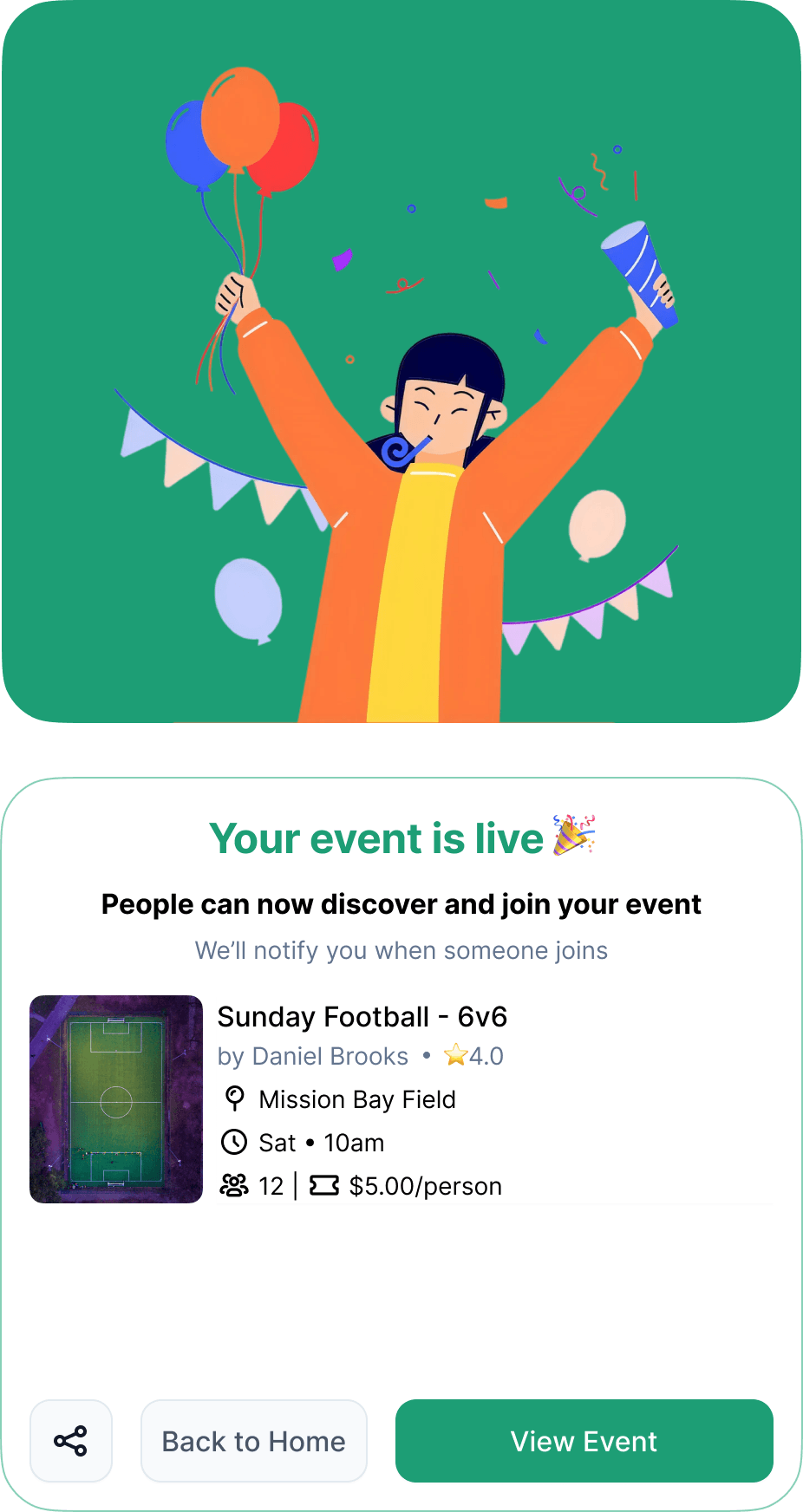This screenshot has width=803, height=1512.
Task: Tap the share icon
Action: (71, 1441)
